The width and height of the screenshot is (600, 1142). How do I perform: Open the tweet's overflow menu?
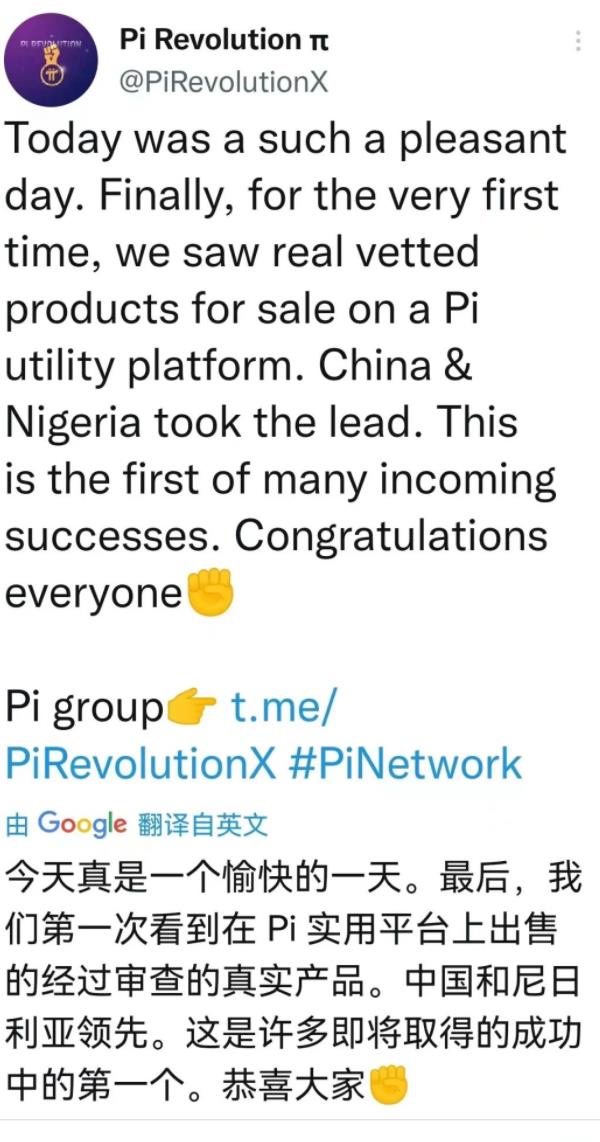pos(578,42)
